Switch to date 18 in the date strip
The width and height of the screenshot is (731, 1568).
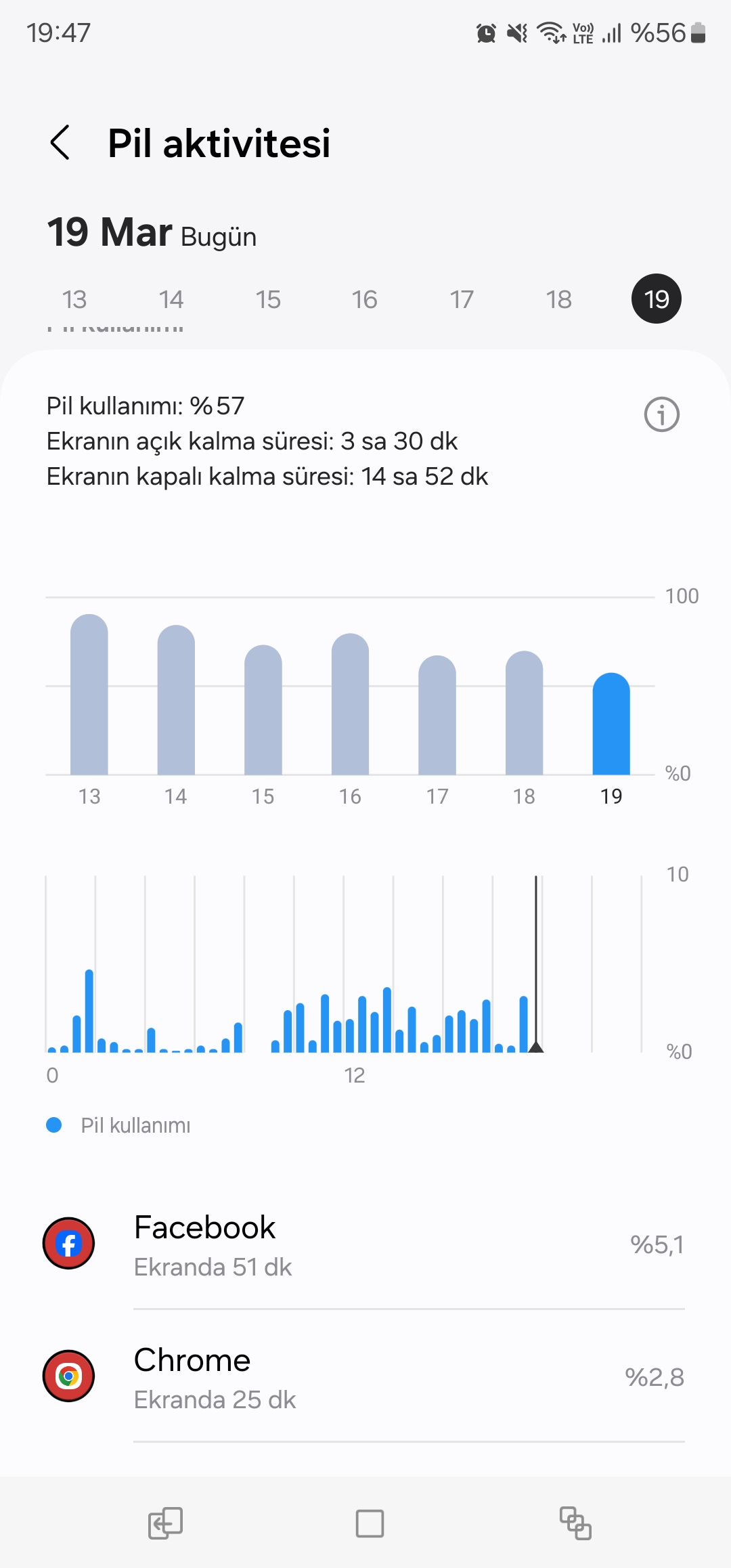[x=559, y=299]
